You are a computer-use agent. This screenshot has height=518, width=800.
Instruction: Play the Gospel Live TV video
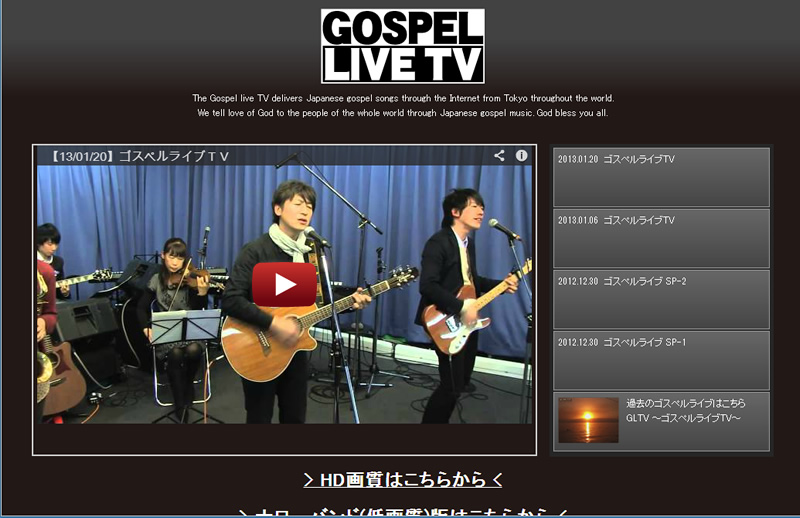(284, 285)
